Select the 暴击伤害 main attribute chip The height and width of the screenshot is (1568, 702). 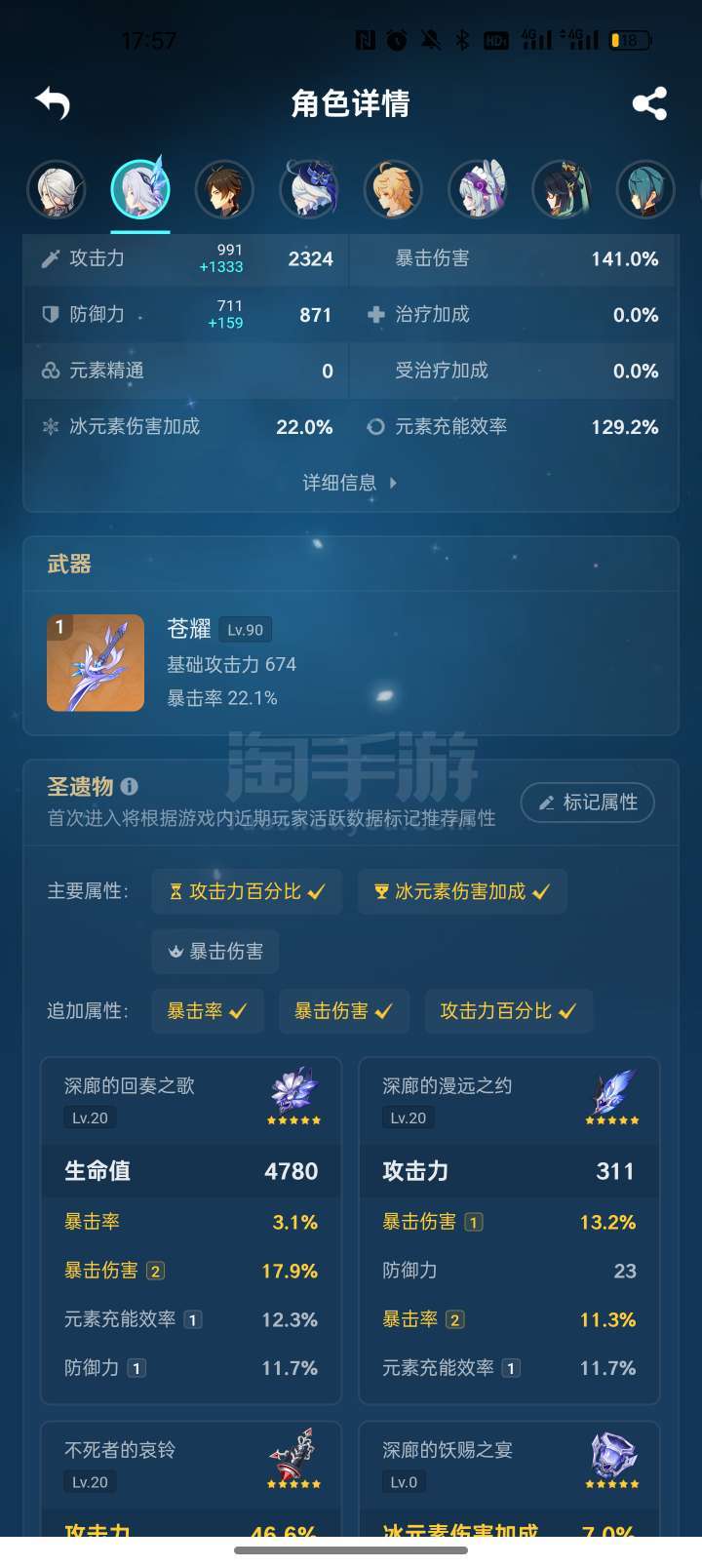pyautogui.click(x=215, y=952)
